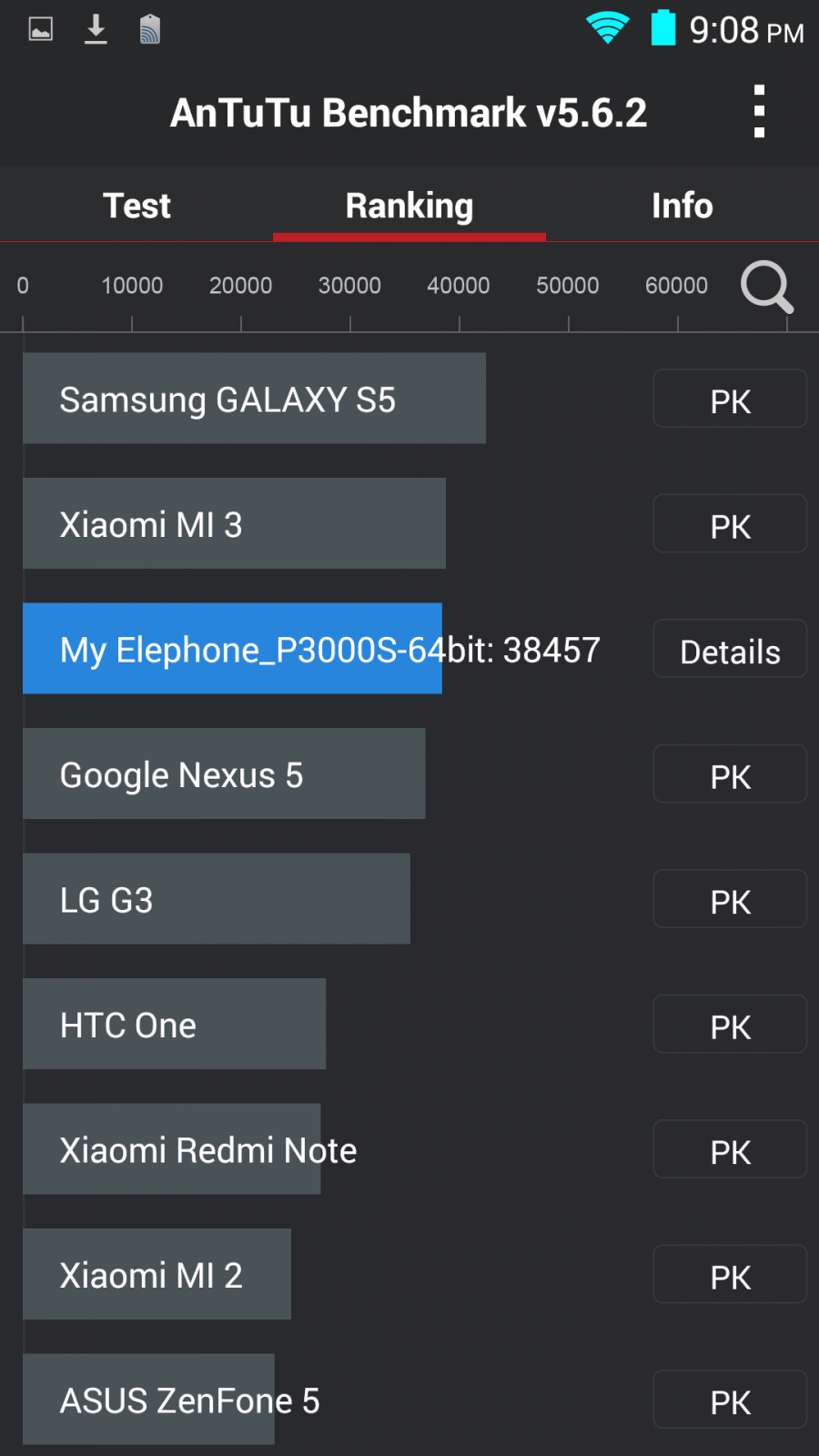Tap PK next to Xiaomi Redmi Note

[x=730, y=1149]
